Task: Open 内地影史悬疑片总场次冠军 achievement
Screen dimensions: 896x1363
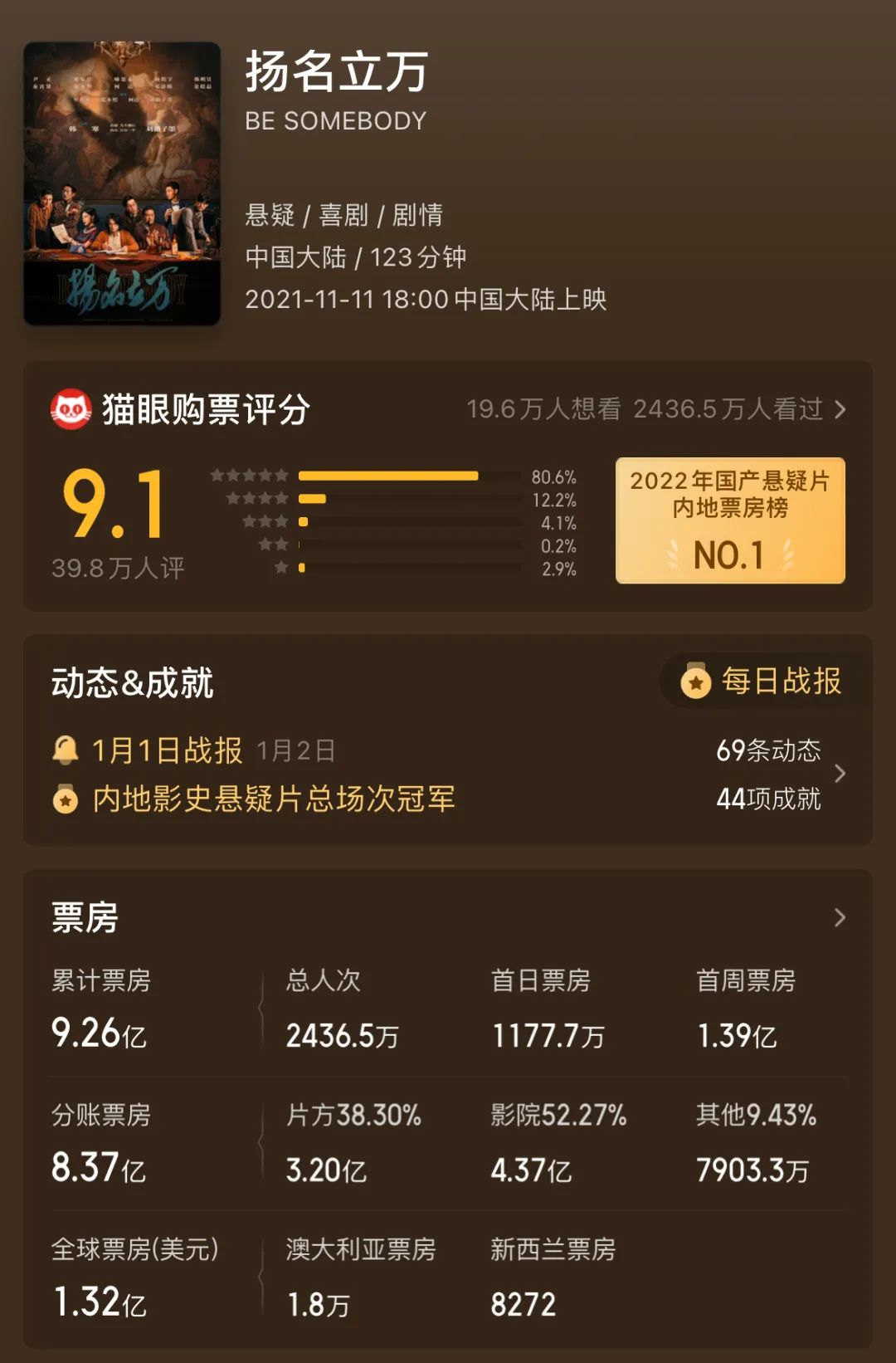Action: (x=273, y=799)
